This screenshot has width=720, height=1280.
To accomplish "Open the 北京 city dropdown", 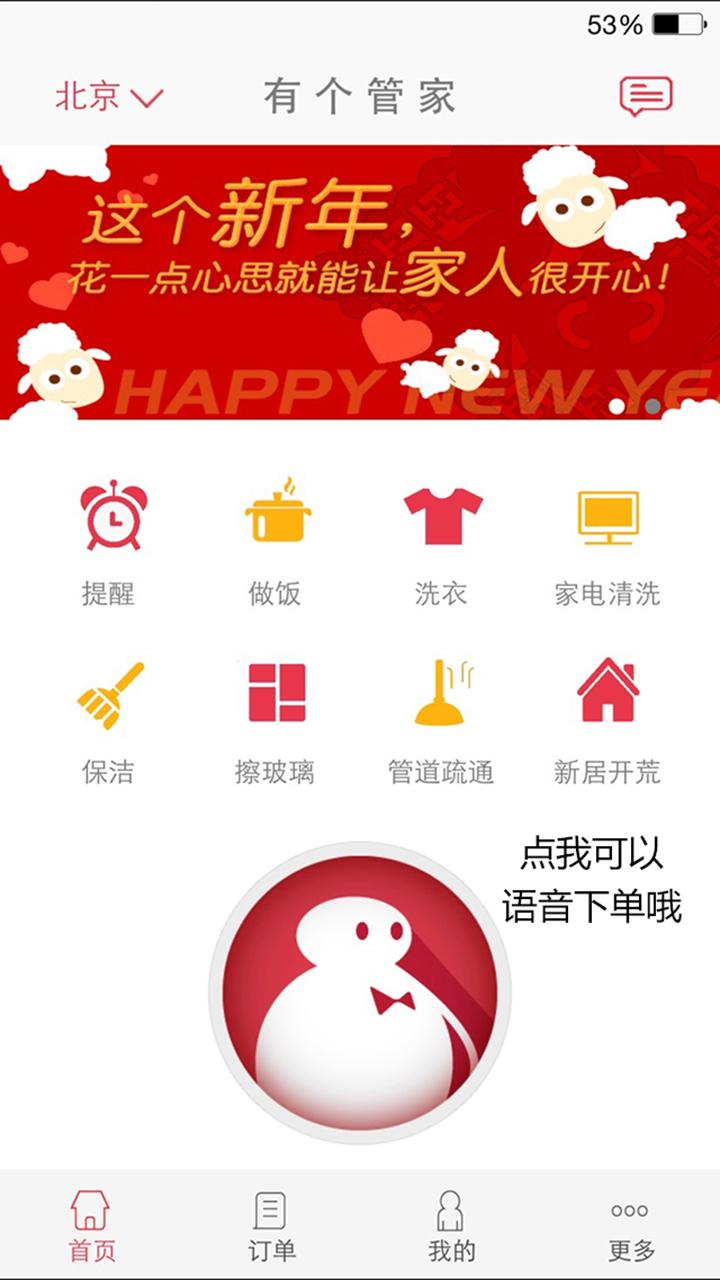I will 108,97.
